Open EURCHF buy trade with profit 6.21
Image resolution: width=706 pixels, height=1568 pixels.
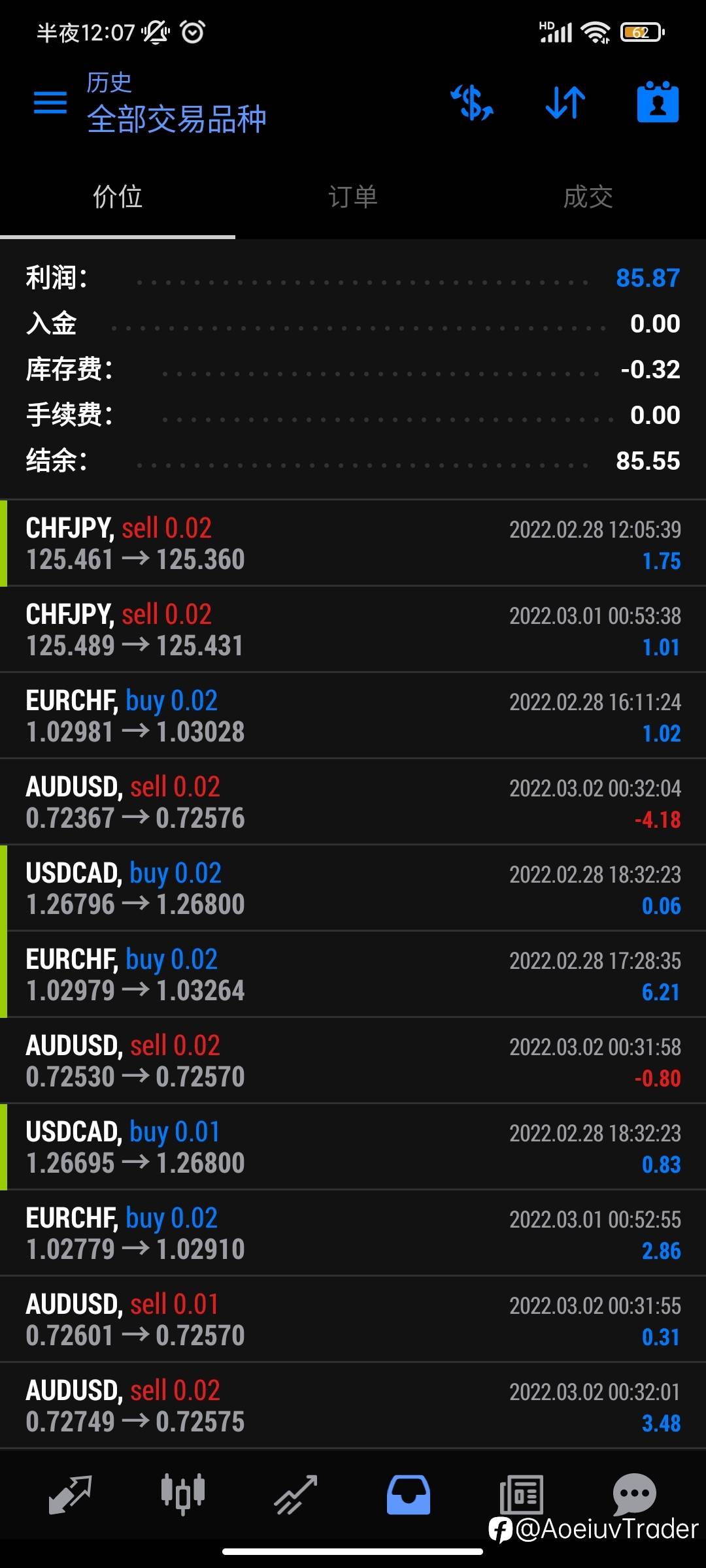point(353,975)
